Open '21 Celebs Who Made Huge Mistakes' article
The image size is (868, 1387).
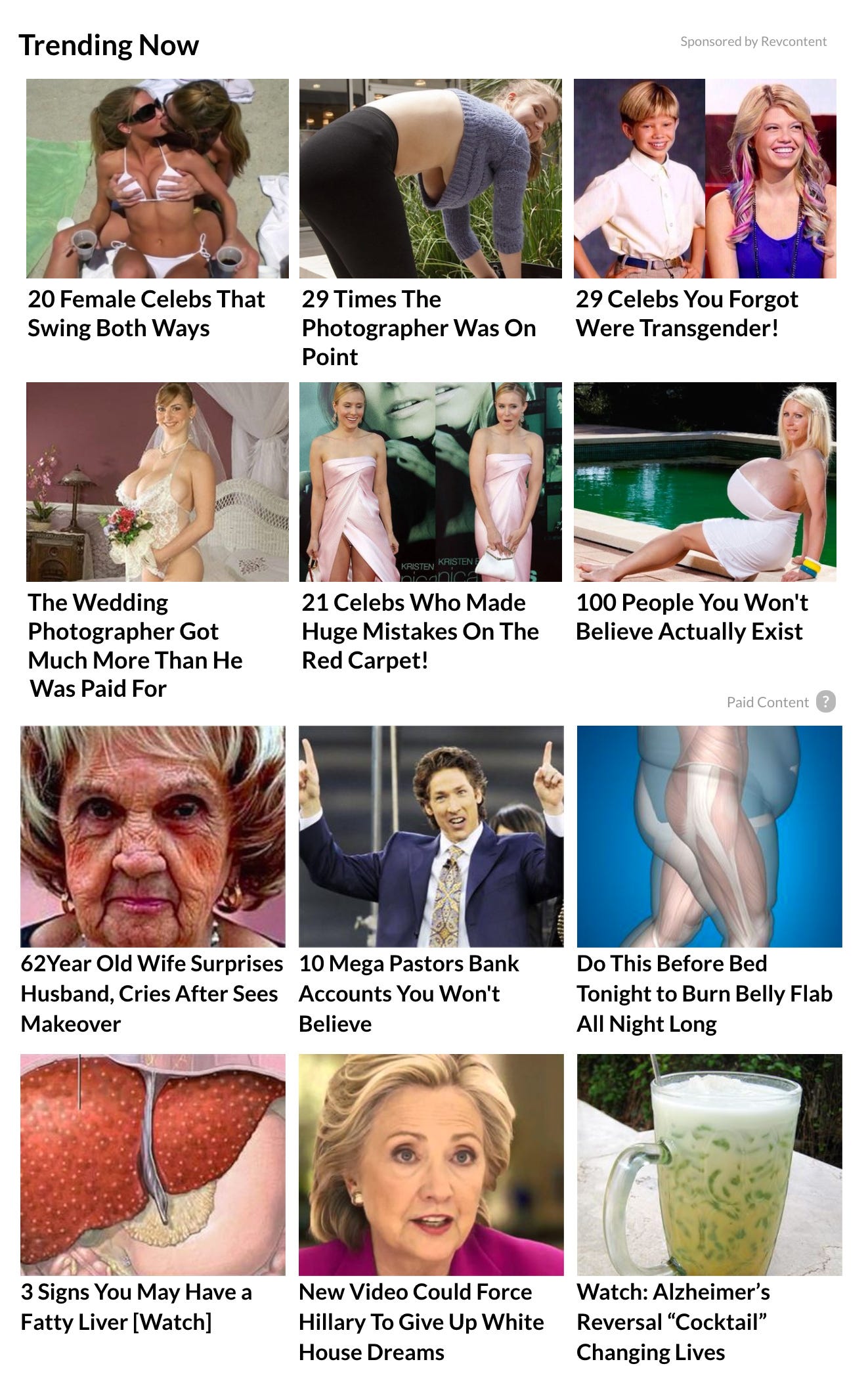click(x=420, y=630)
